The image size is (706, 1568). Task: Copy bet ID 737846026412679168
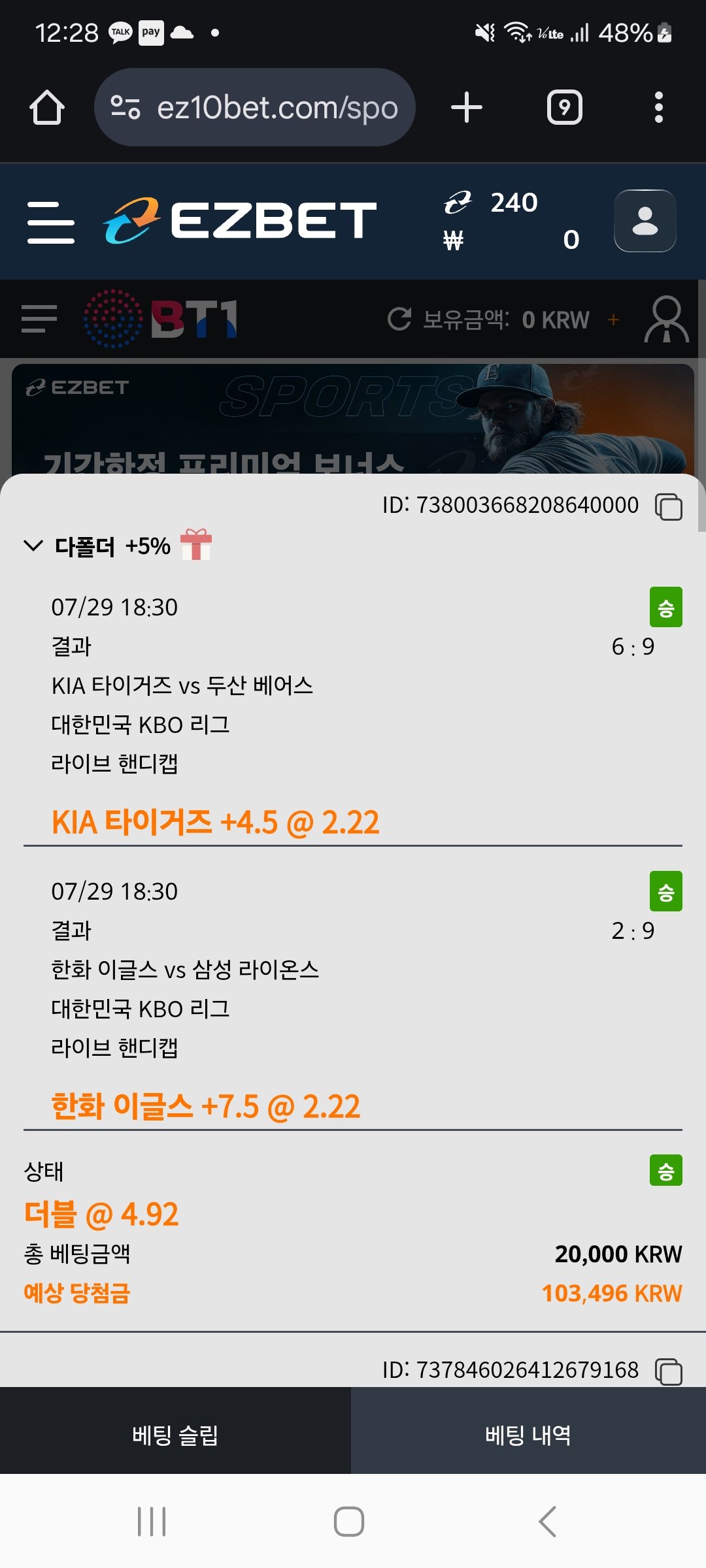[668, 1371]
